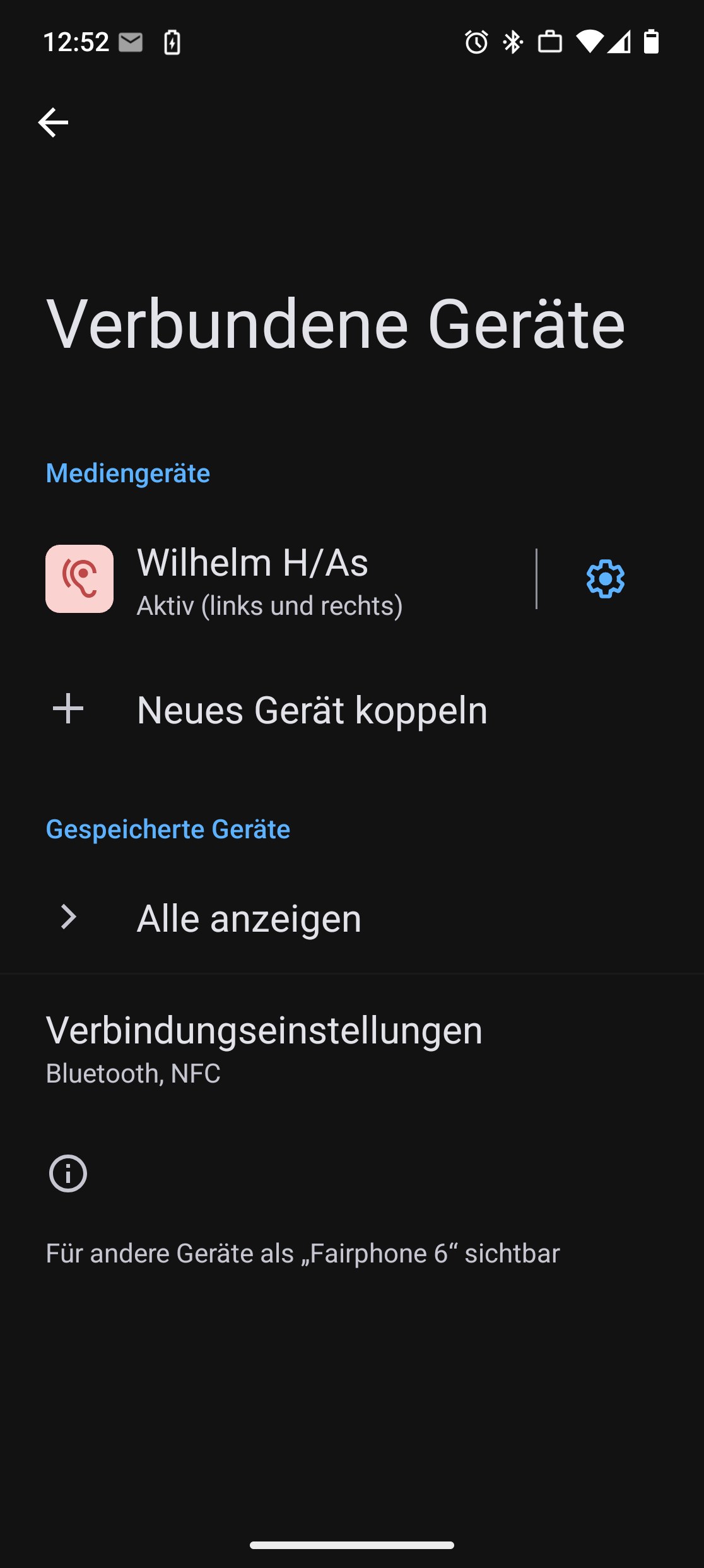This screenshot has height=1568, width=704.
Task: Select the Wilhelm H/As hearing device
Action: click(x=269, y=579)
